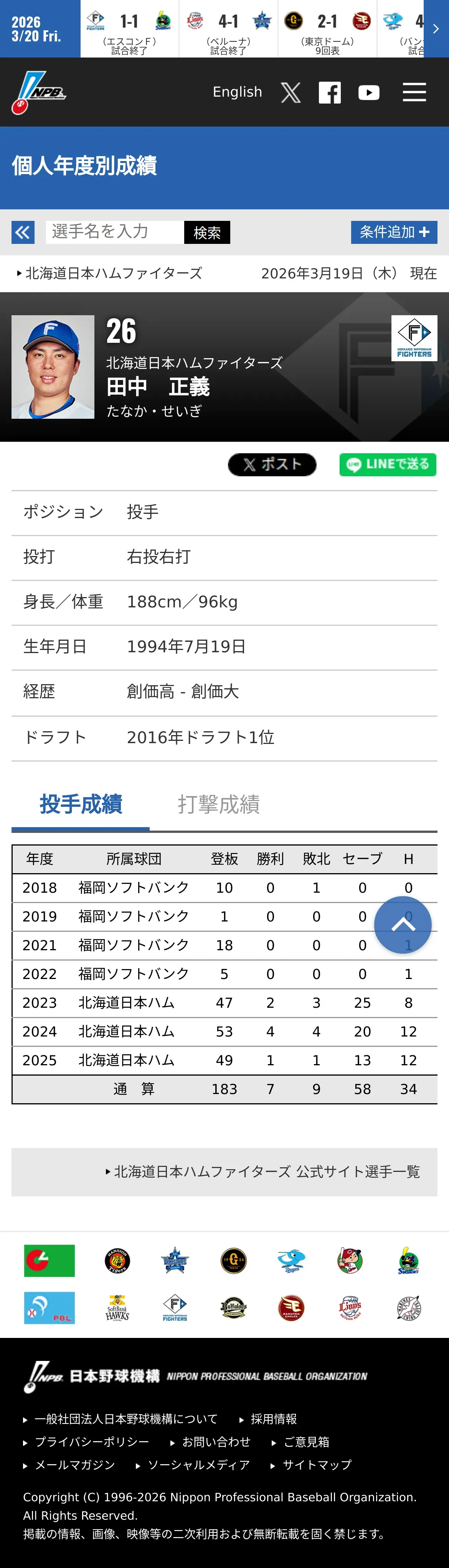Show next games in the score ticker
This screenshot has height=1568, width=449.
coord(436,29)
